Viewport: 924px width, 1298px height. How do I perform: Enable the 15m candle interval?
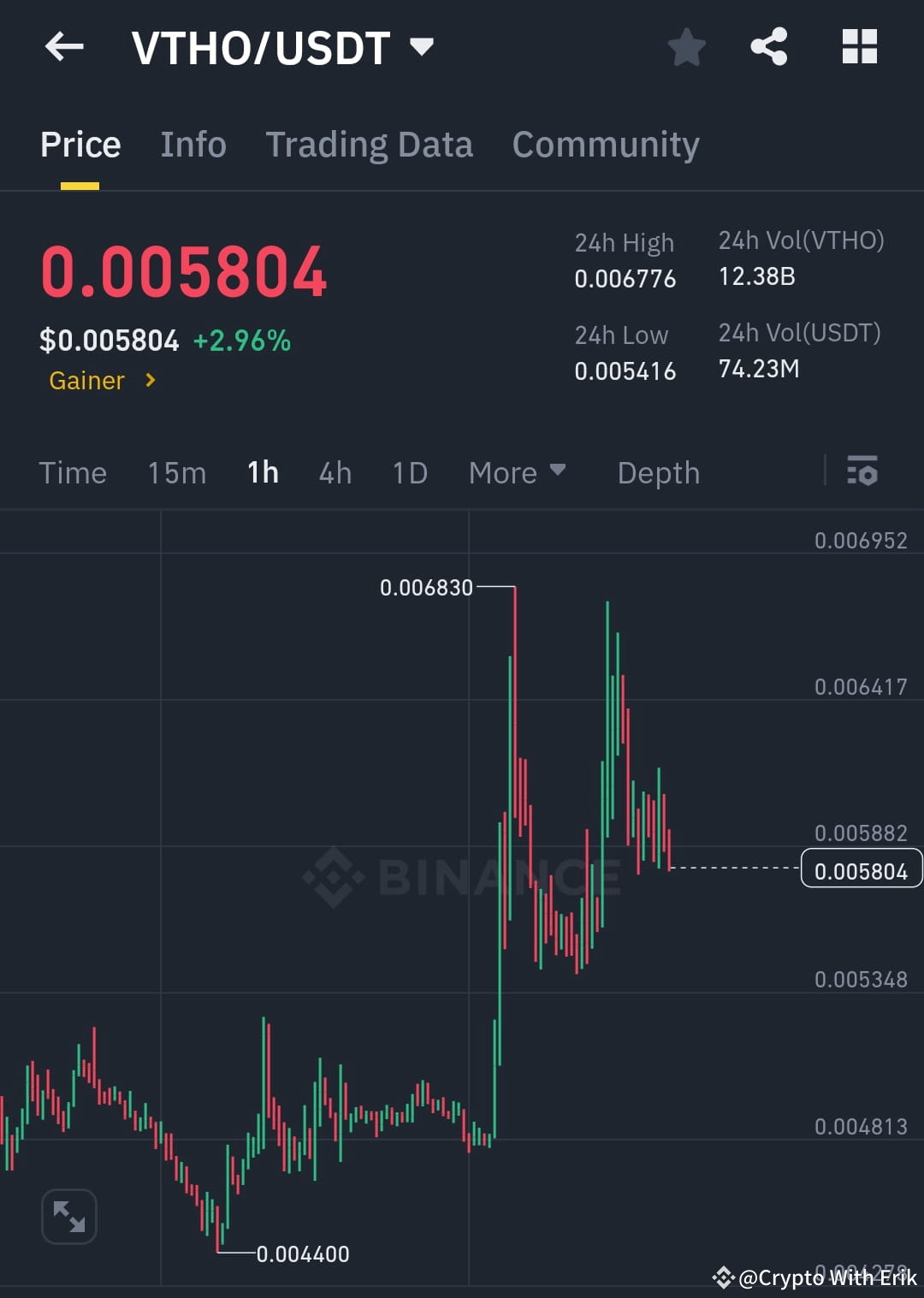click(176, 472)
